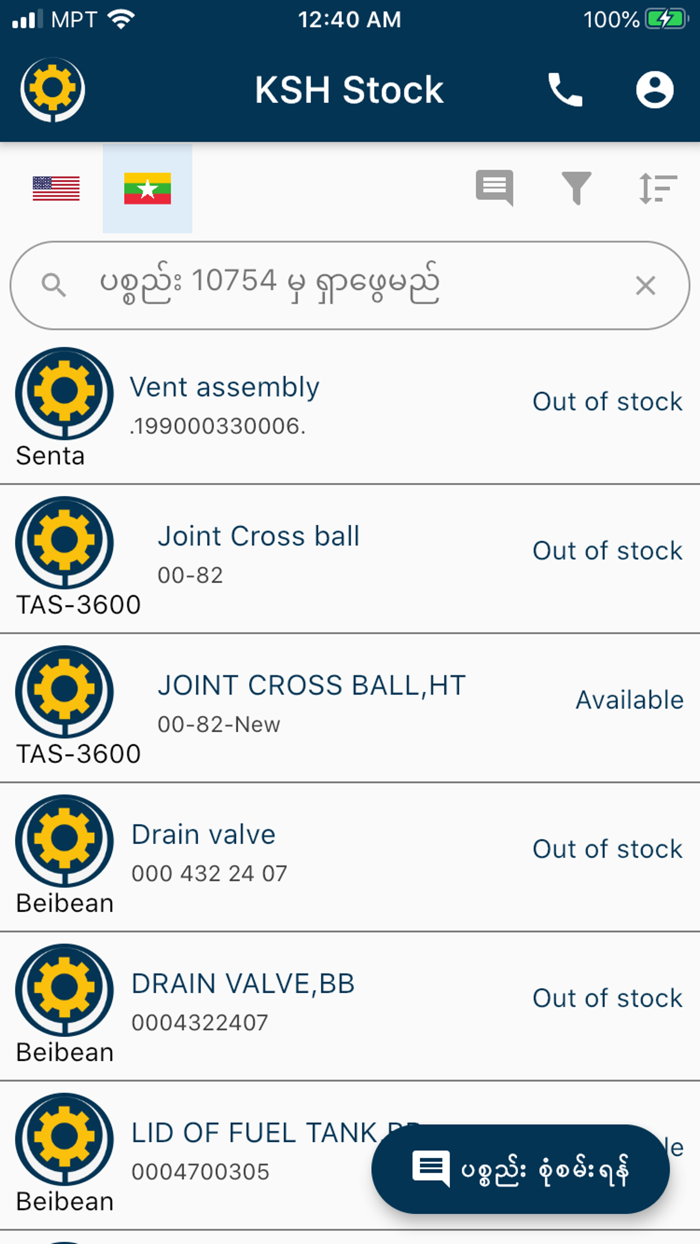Tap the floating item inquiry button

point(520,1169)
